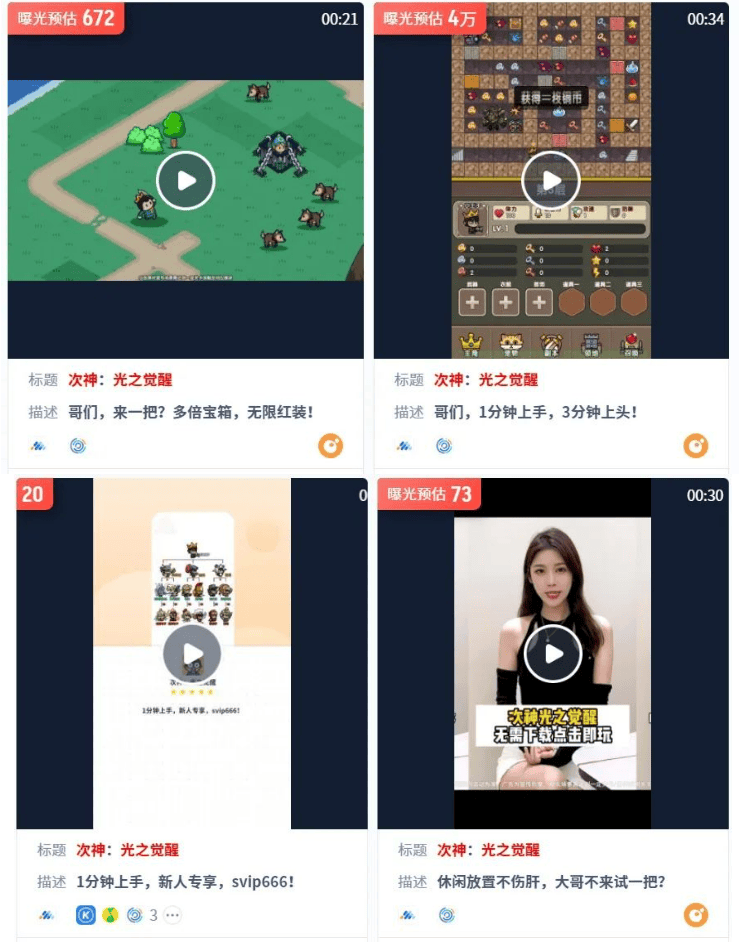739x951 pixels.
Task: Tap orange round icon on '多倍宝箱' card
Action: coord(330,446)
